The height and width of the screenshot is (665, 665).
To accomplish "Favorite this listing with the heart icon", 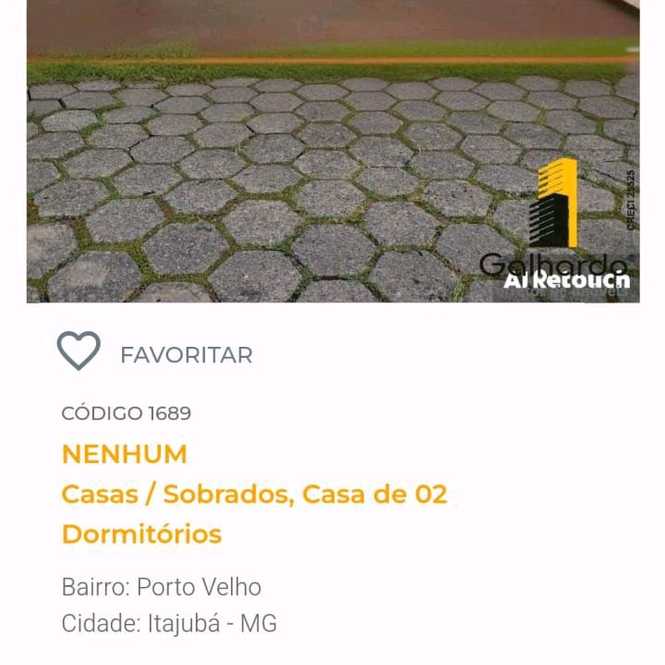I will (79, 352).
